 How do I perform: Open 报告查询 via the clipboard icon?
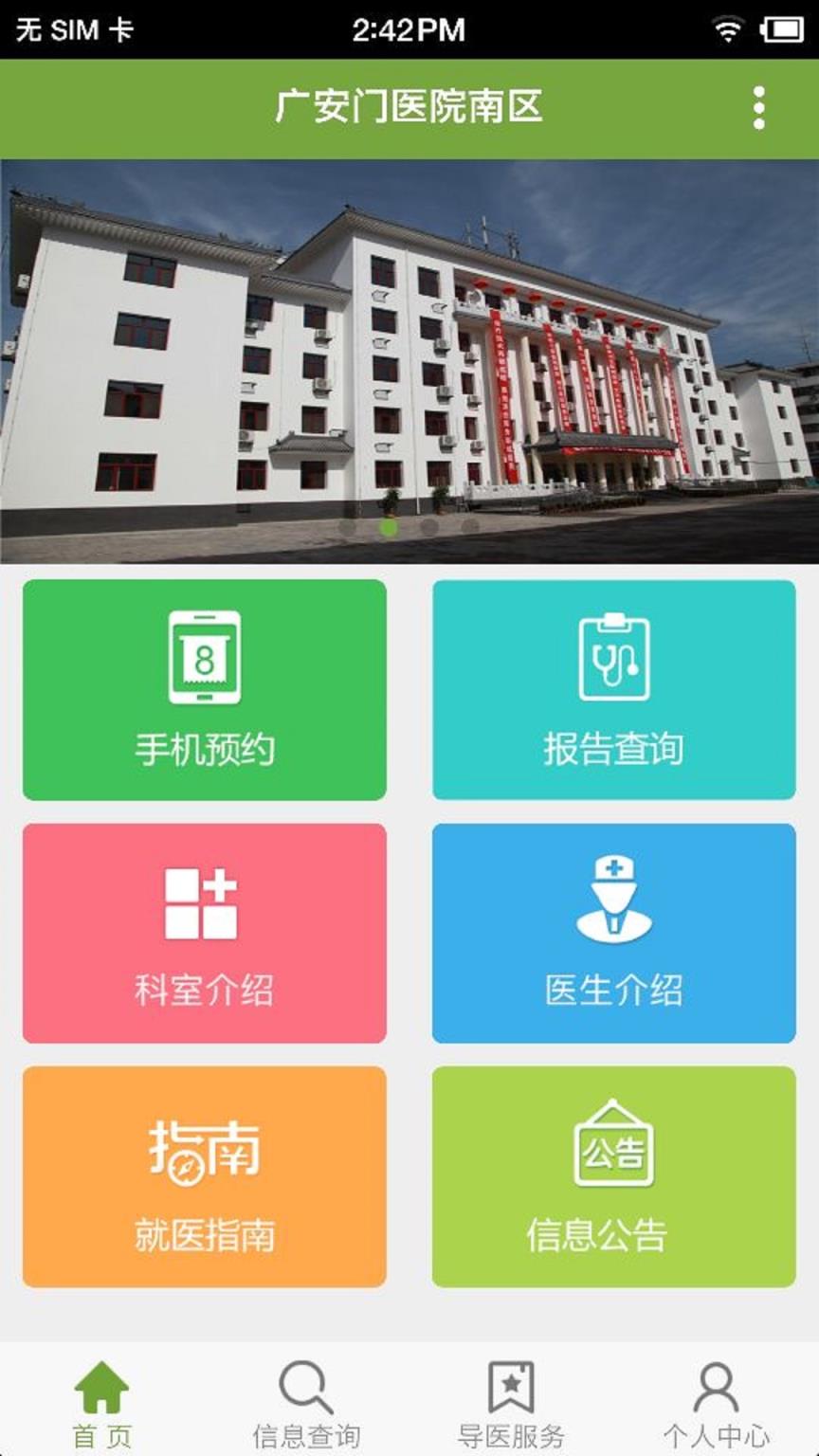point(613,657)
